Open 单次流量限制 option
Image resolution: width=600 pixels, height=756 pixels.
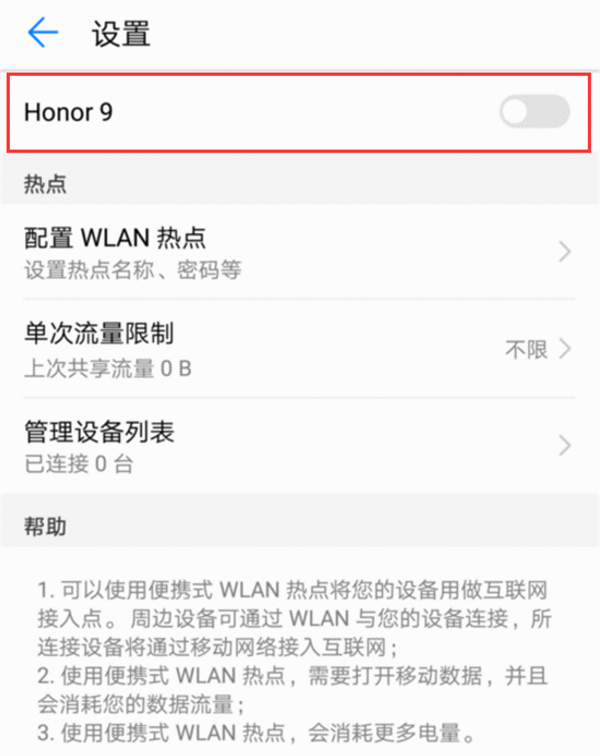point(300,349)
